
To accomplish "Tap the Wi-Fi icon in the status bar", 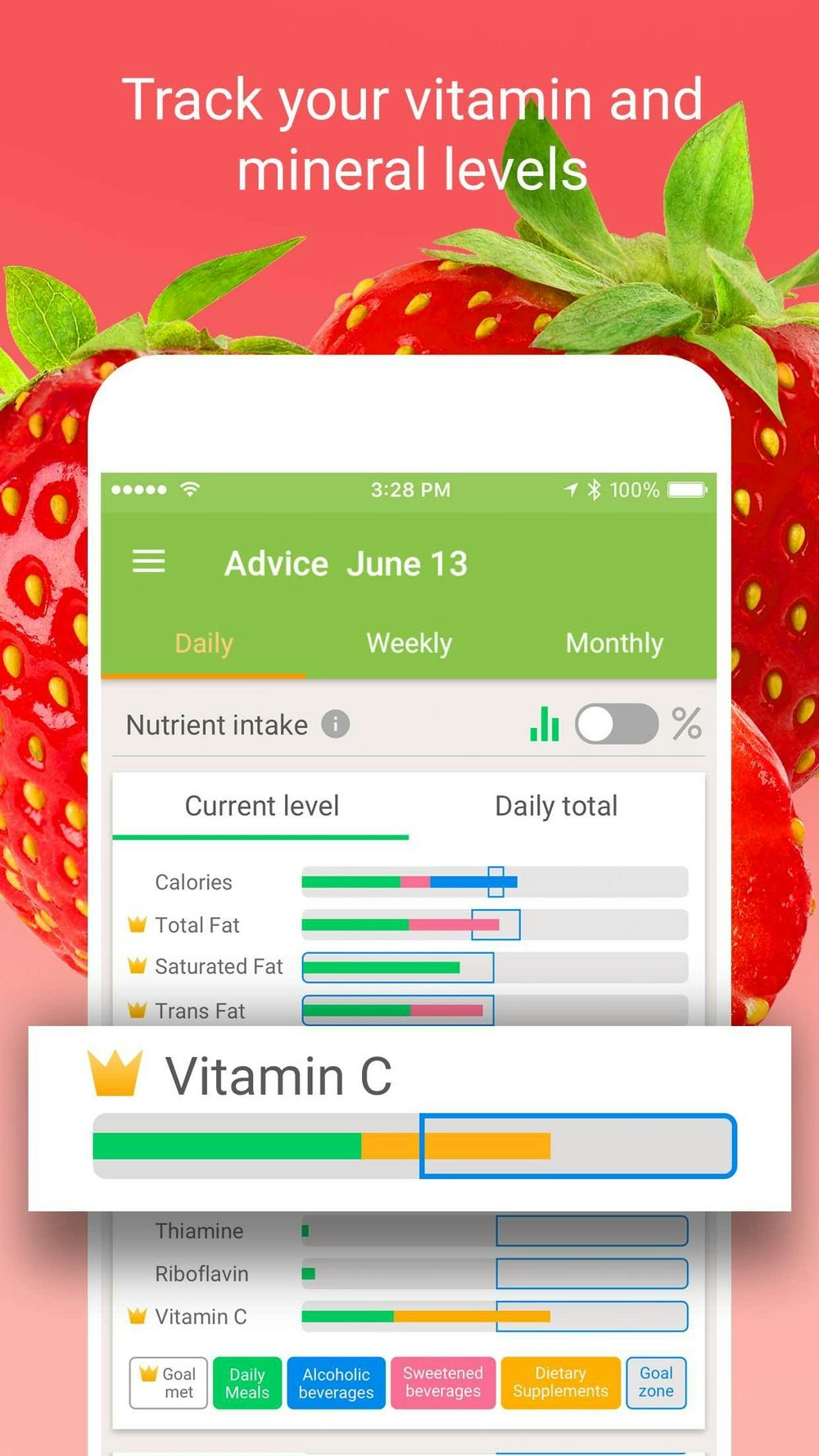I will (189, 489).
